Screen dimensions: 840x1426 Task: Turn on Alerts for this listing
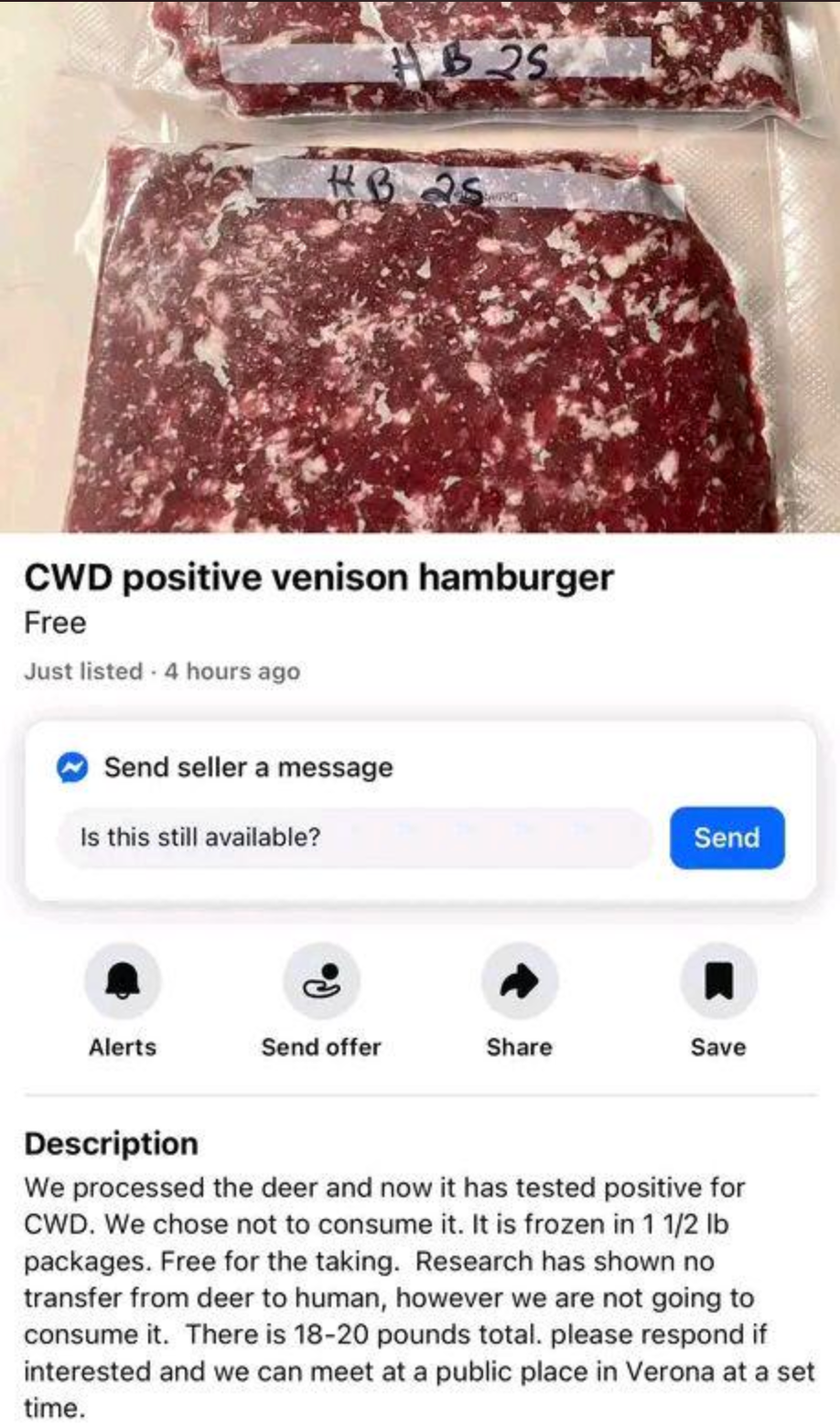pos(123,982)
